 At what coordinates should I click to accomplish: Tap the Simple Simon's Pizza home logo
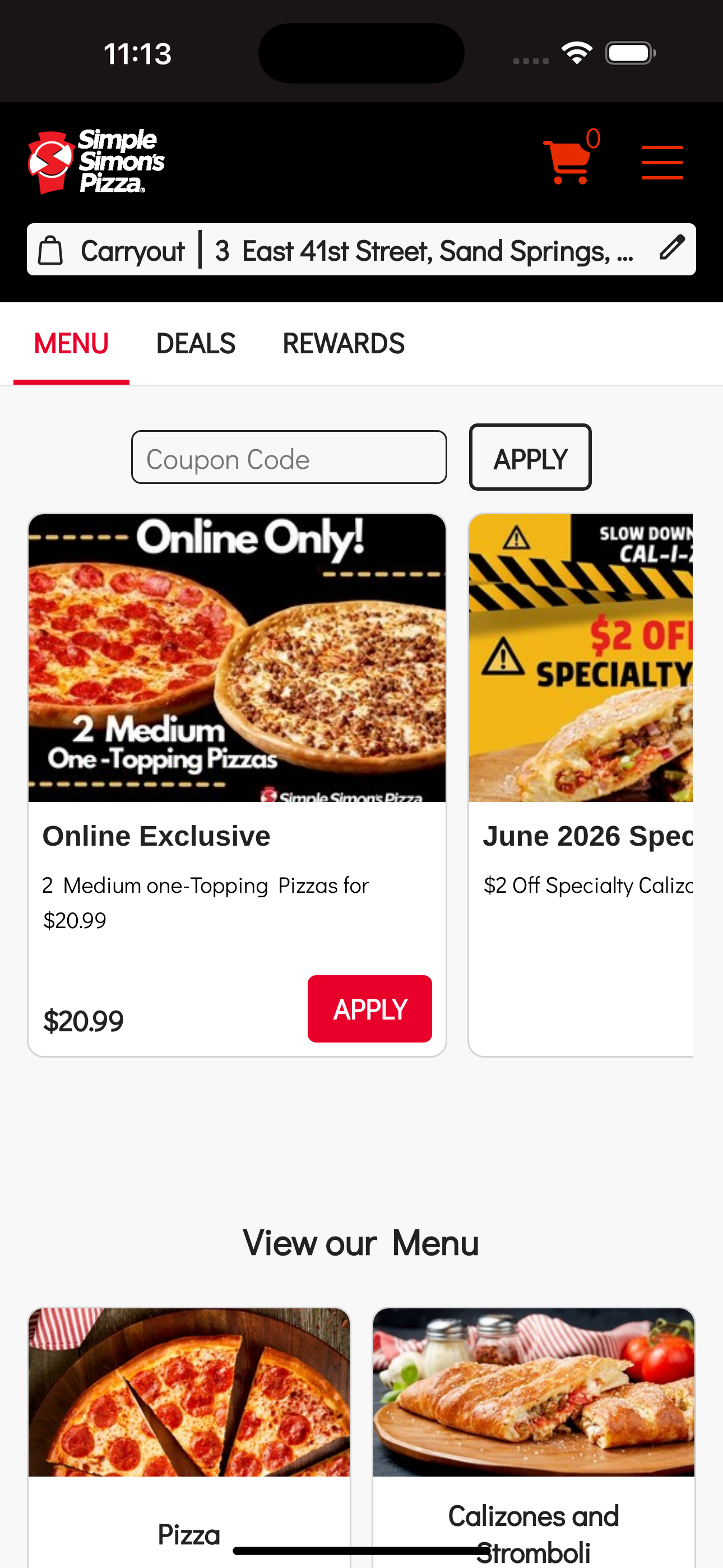pos(96,162)
